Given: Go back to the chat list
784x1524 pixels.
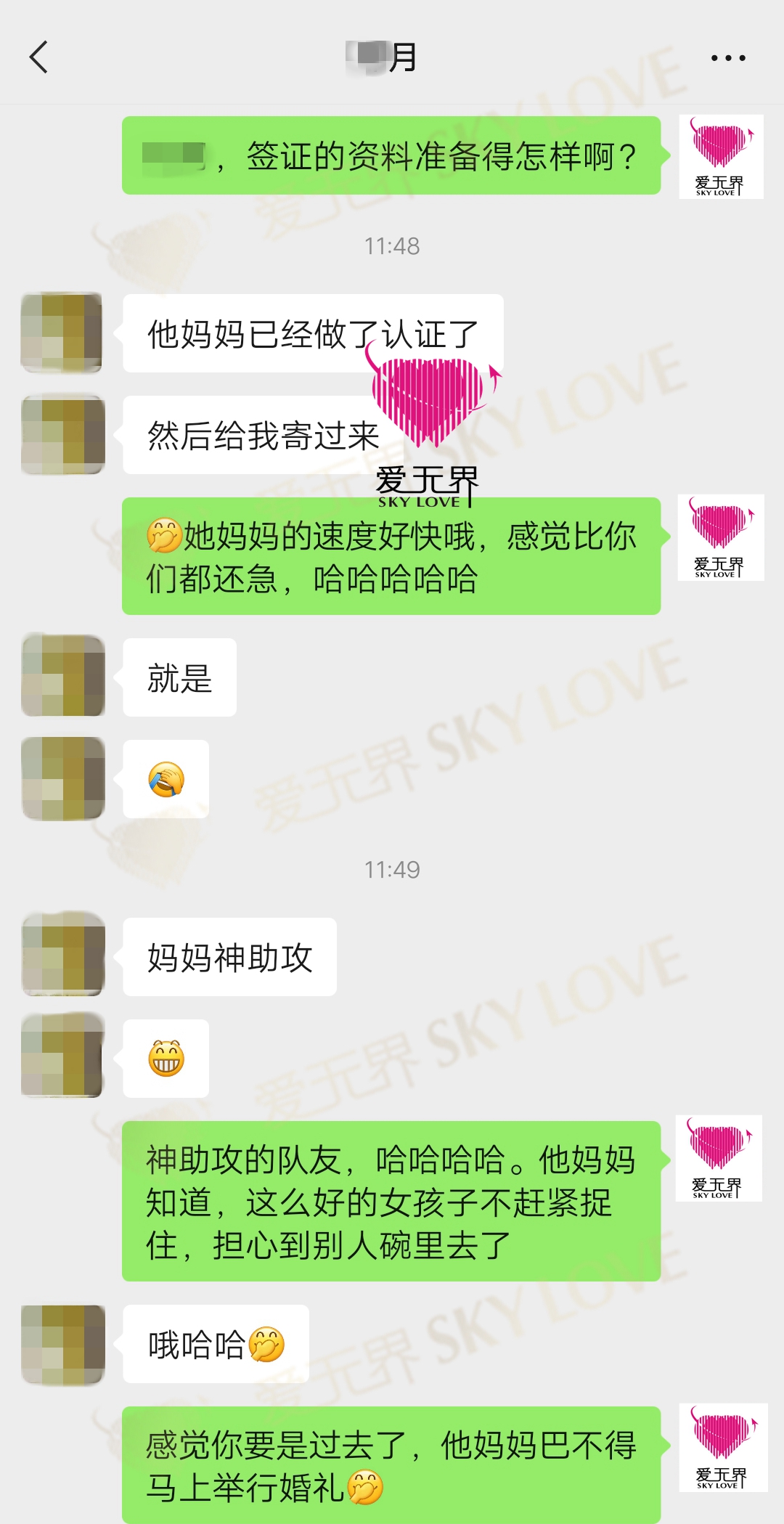Looking at the screenshot, I should pos(38,57).
